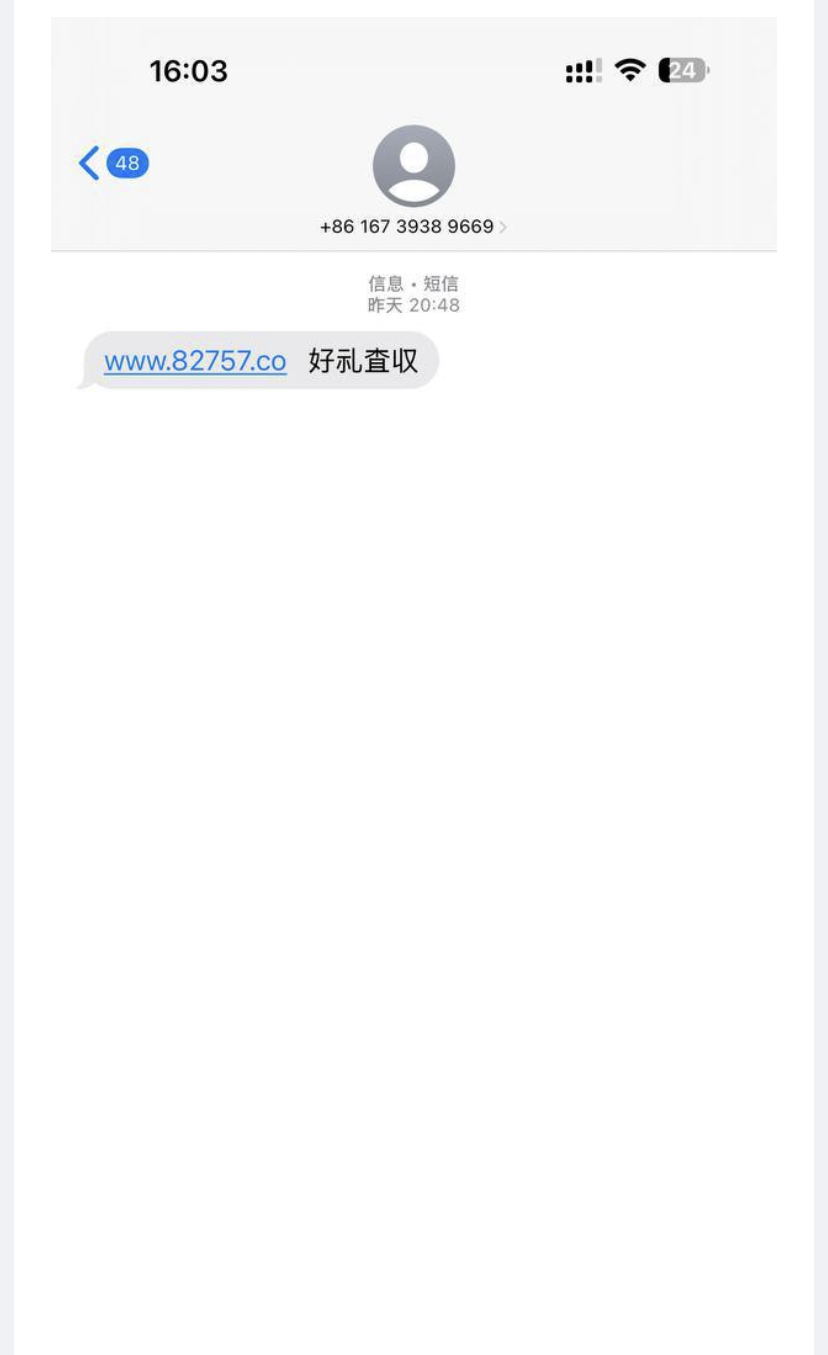Go back to the messages list
The height and width of the screenshot is (1355, 828).
click(x=113, y=163)
